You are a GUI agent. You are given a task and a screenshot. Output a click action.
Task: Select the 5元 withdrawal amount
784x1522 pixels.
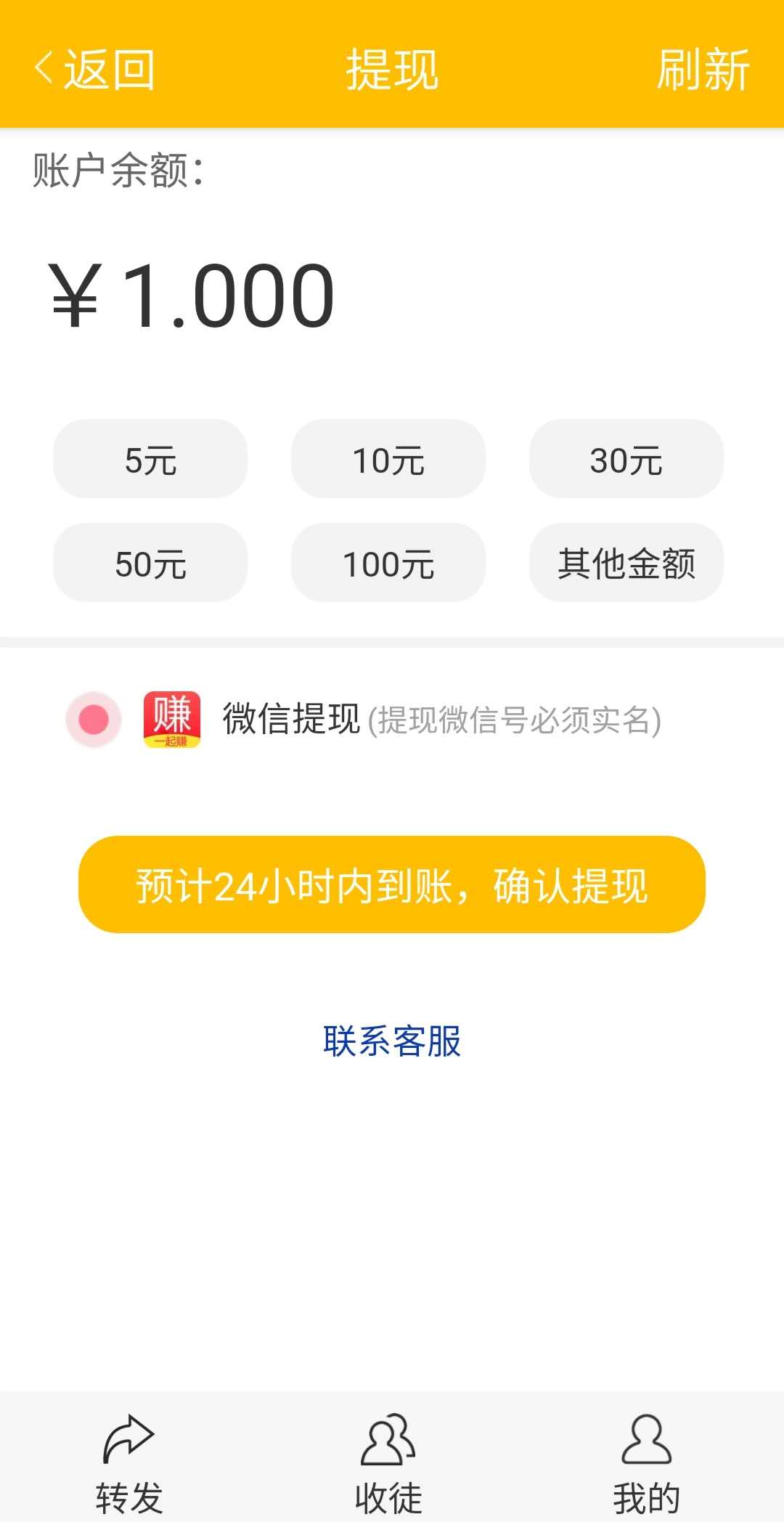click(150, 459)
